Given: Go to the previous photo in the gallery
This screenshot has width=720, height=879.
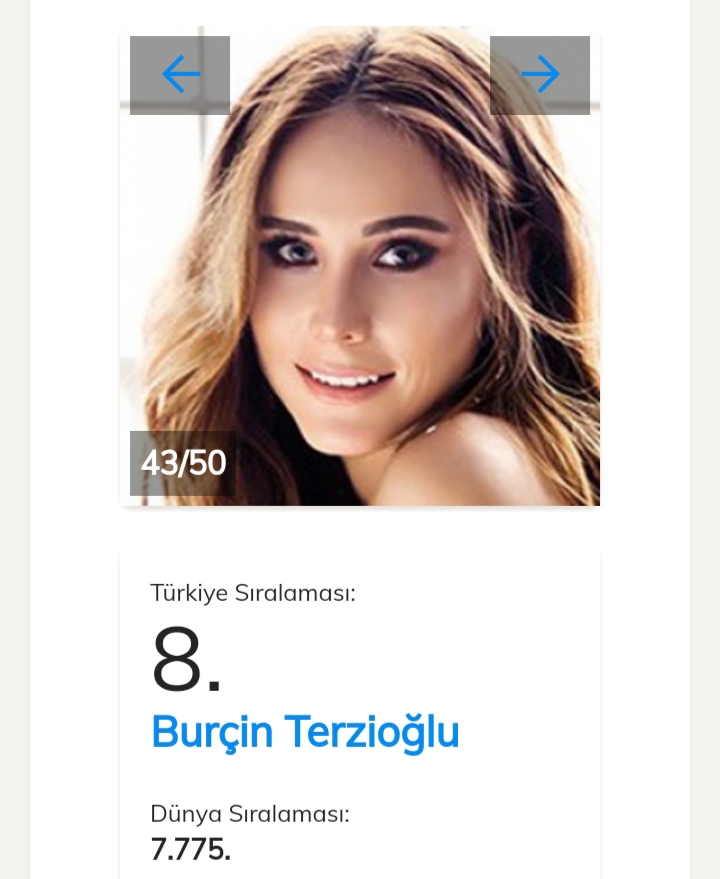Looking at the screenshot, I should (180, 75).
